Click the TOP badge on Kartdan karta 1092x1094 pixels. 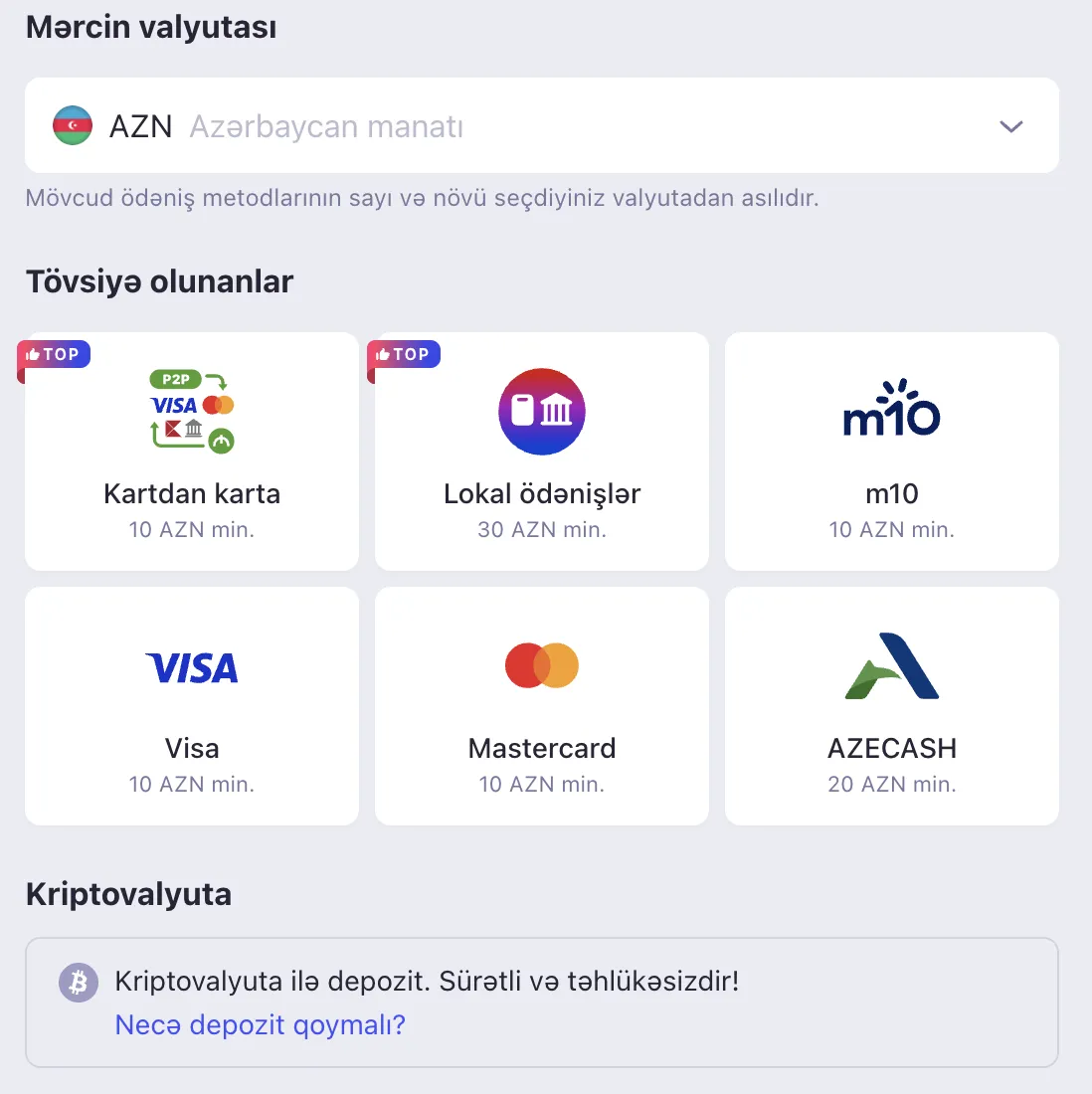[x=55, y=353]
